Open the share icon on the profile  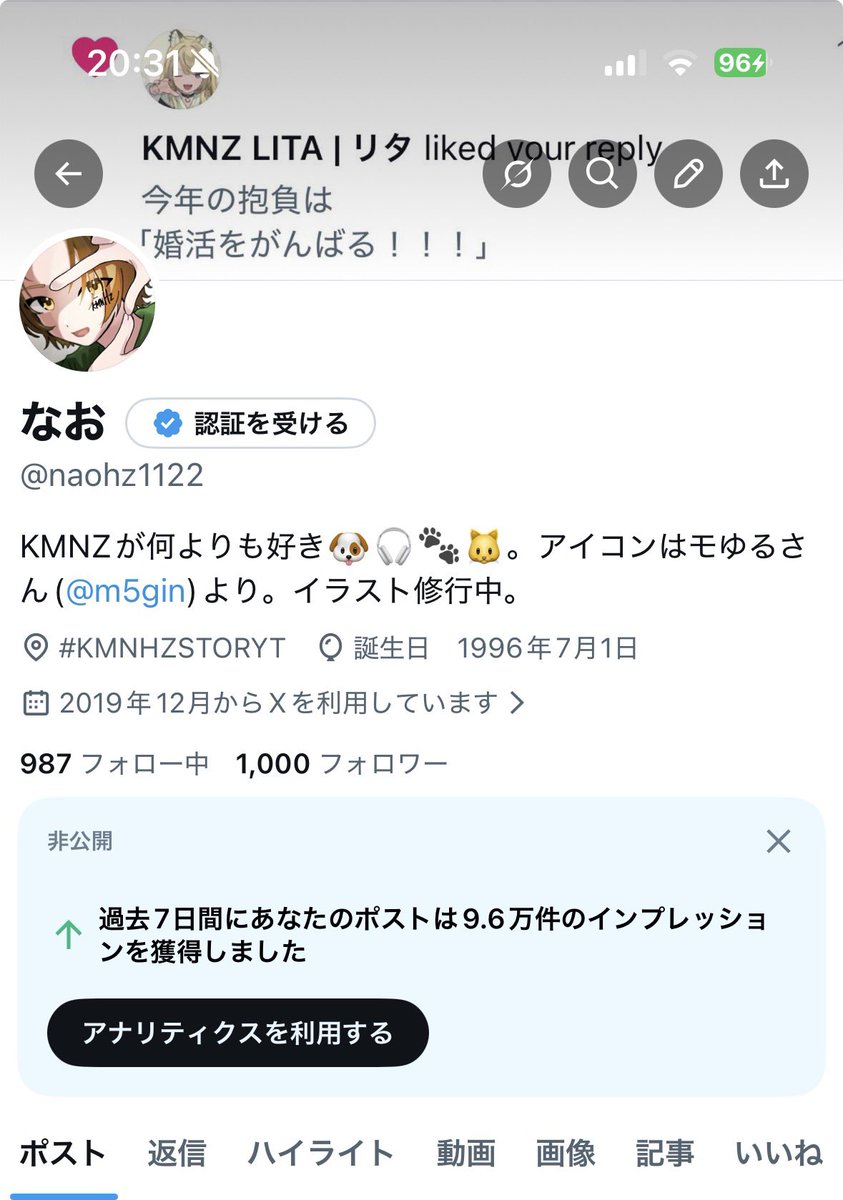click(775, 173)
